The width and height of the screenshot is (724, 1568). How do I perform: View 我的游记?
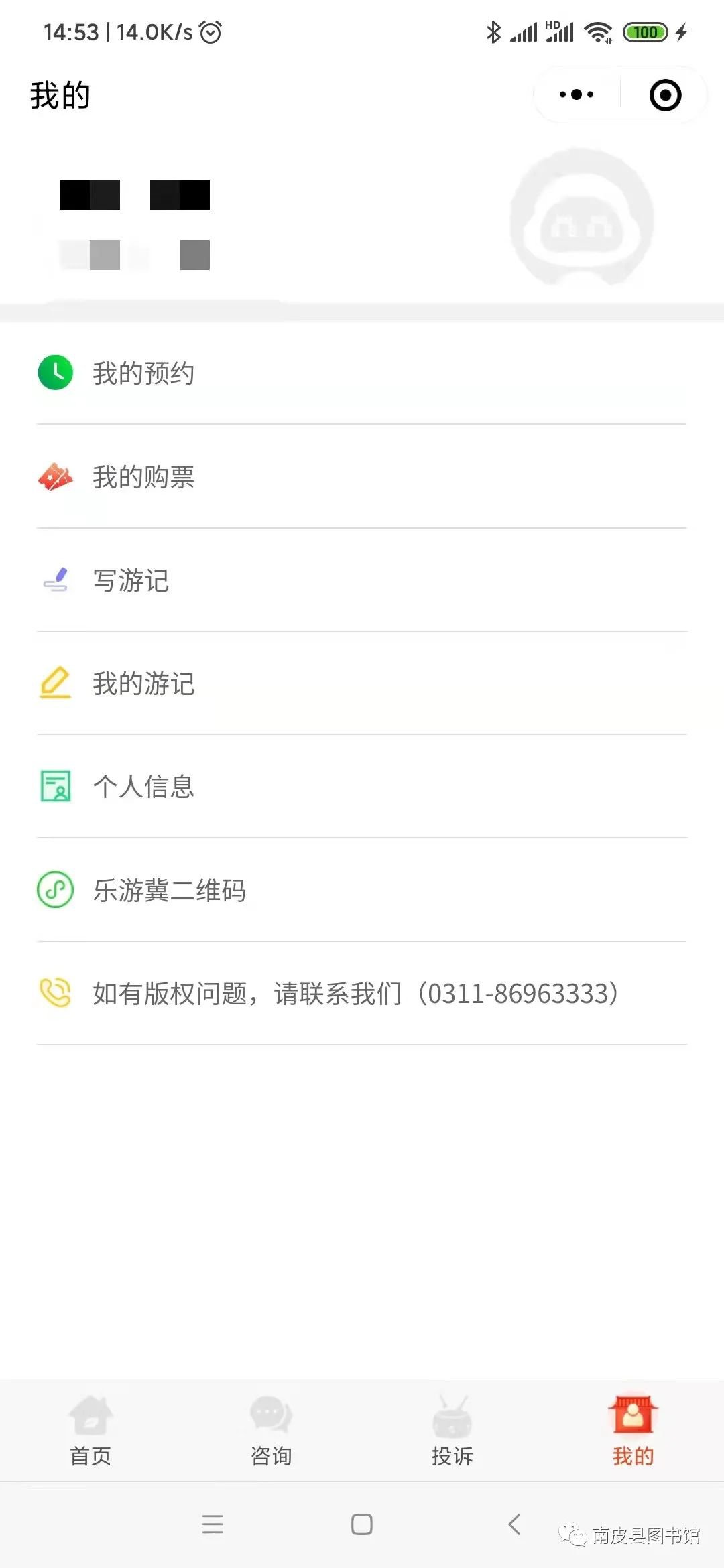click(x=362, y=683)
